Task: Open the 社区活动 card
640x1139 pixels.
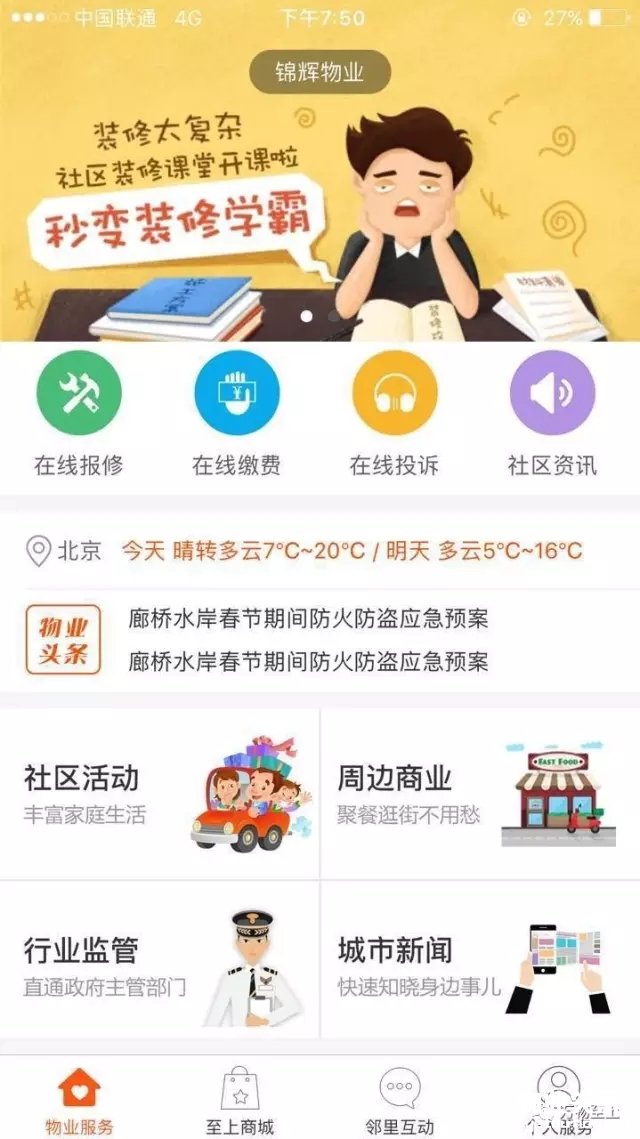Action: [x=160, y=794]
